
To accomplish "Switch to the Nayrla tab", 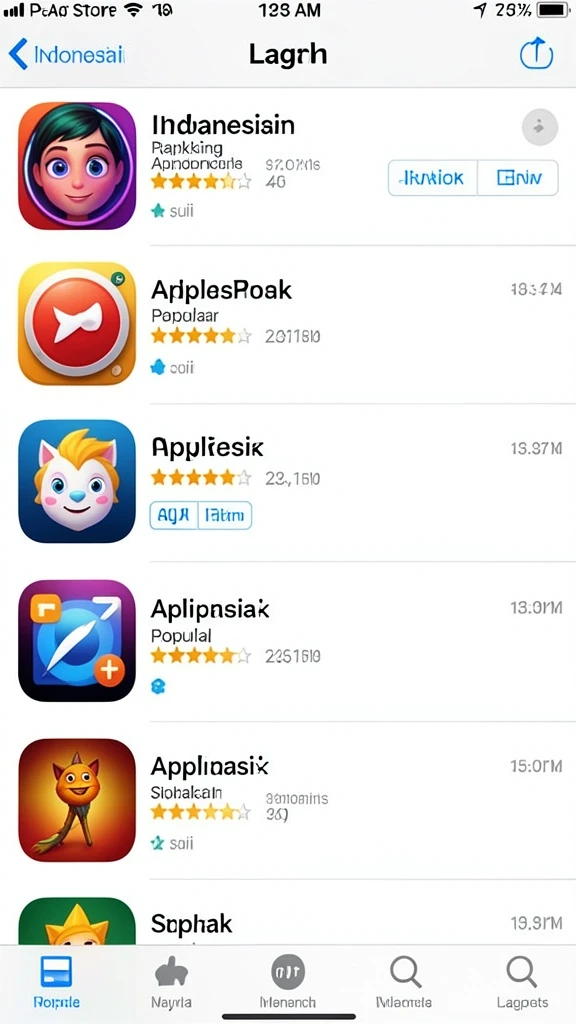I will [x=172, y=982].
